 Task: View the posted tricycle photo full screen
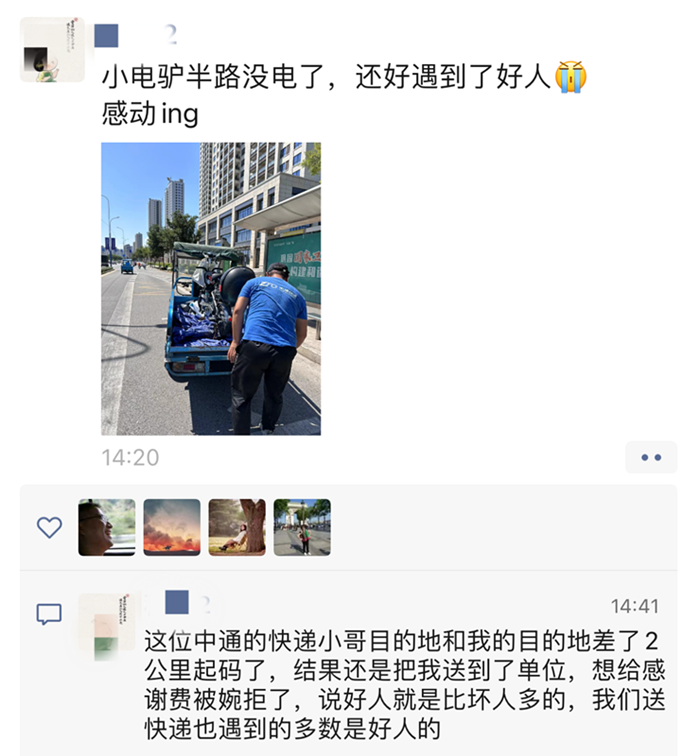pyautogui.click(x=210, y=288)
